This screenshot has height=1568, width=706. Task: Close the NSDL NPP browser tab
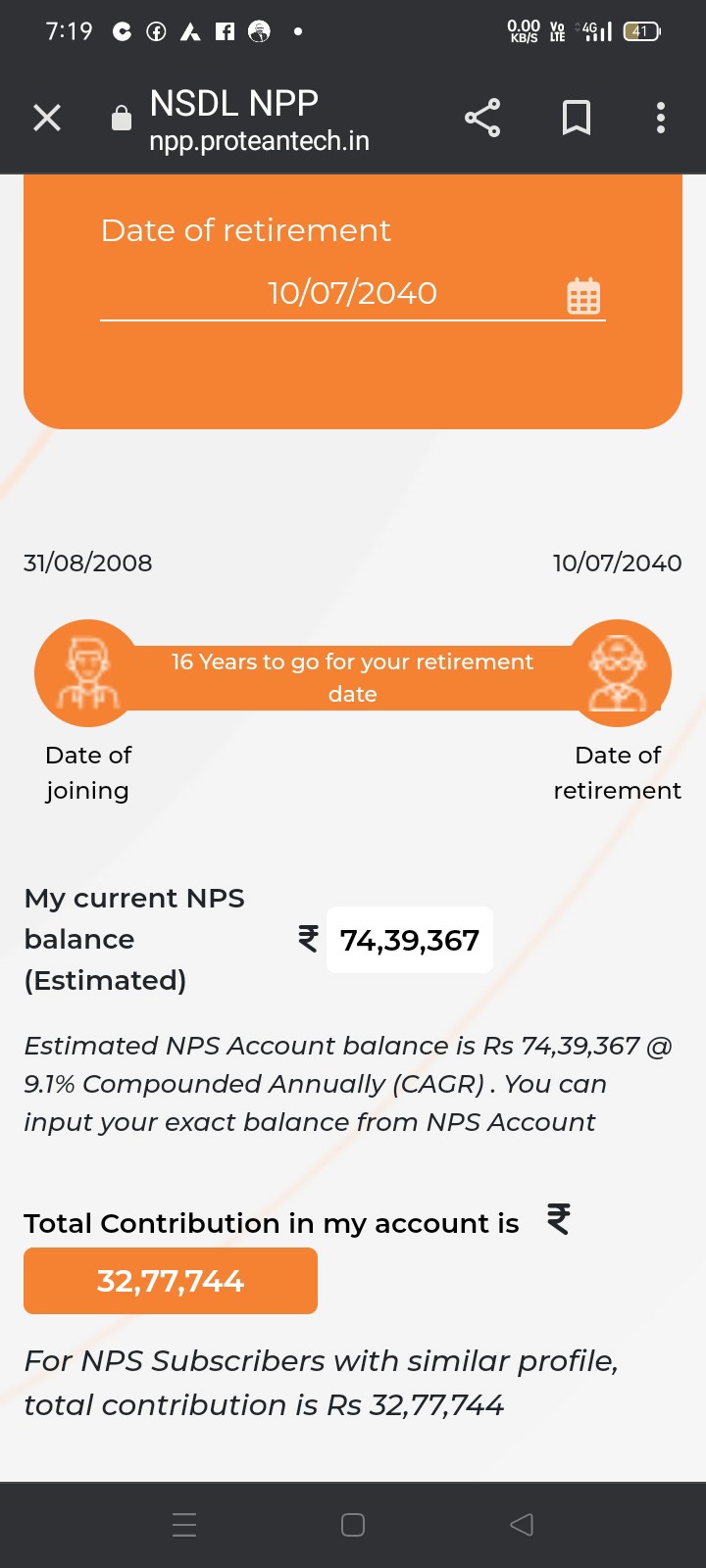pyautogui.click(x=47, y=118)
